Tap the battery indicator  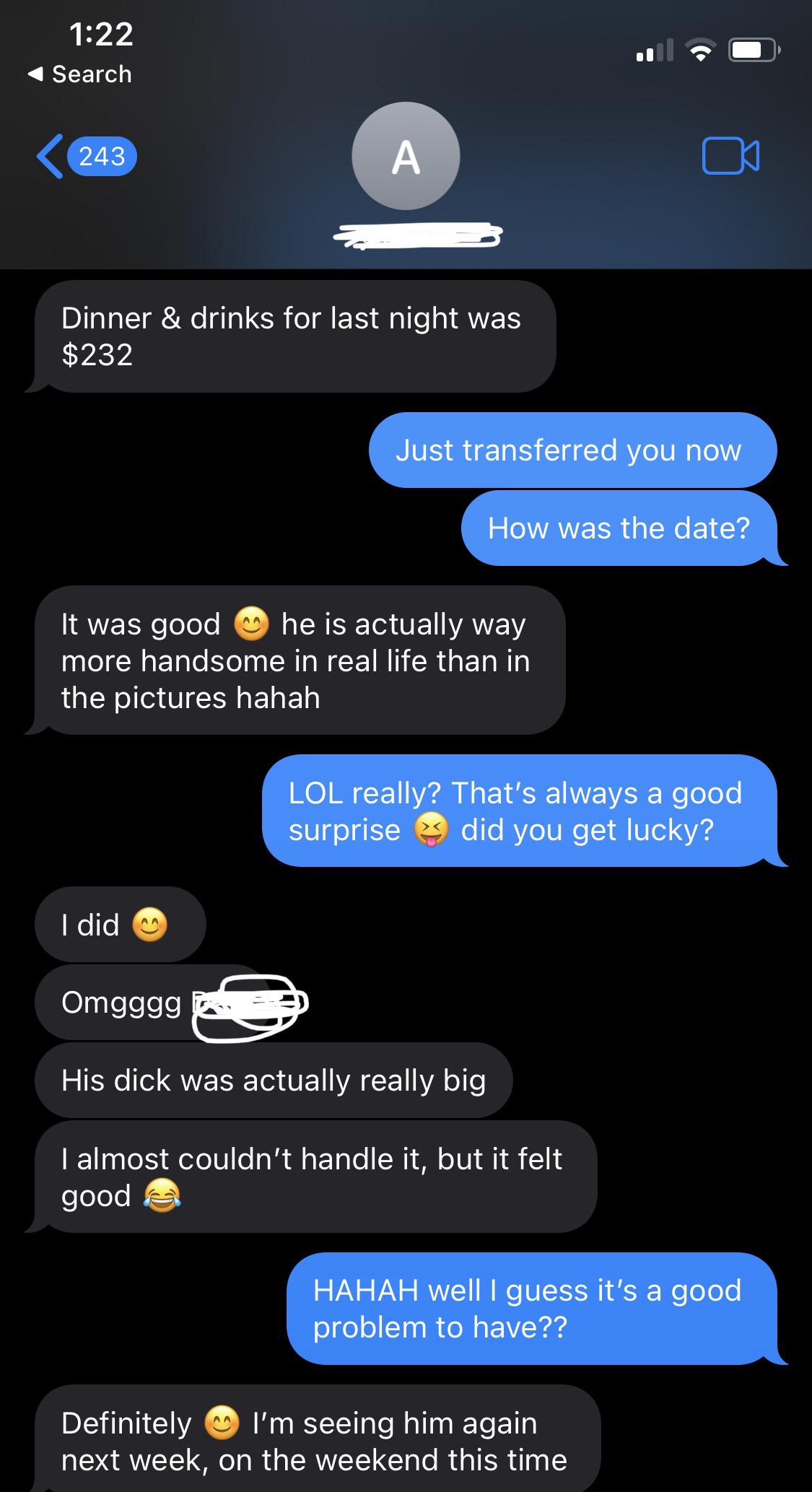click(x=751, y=49)
